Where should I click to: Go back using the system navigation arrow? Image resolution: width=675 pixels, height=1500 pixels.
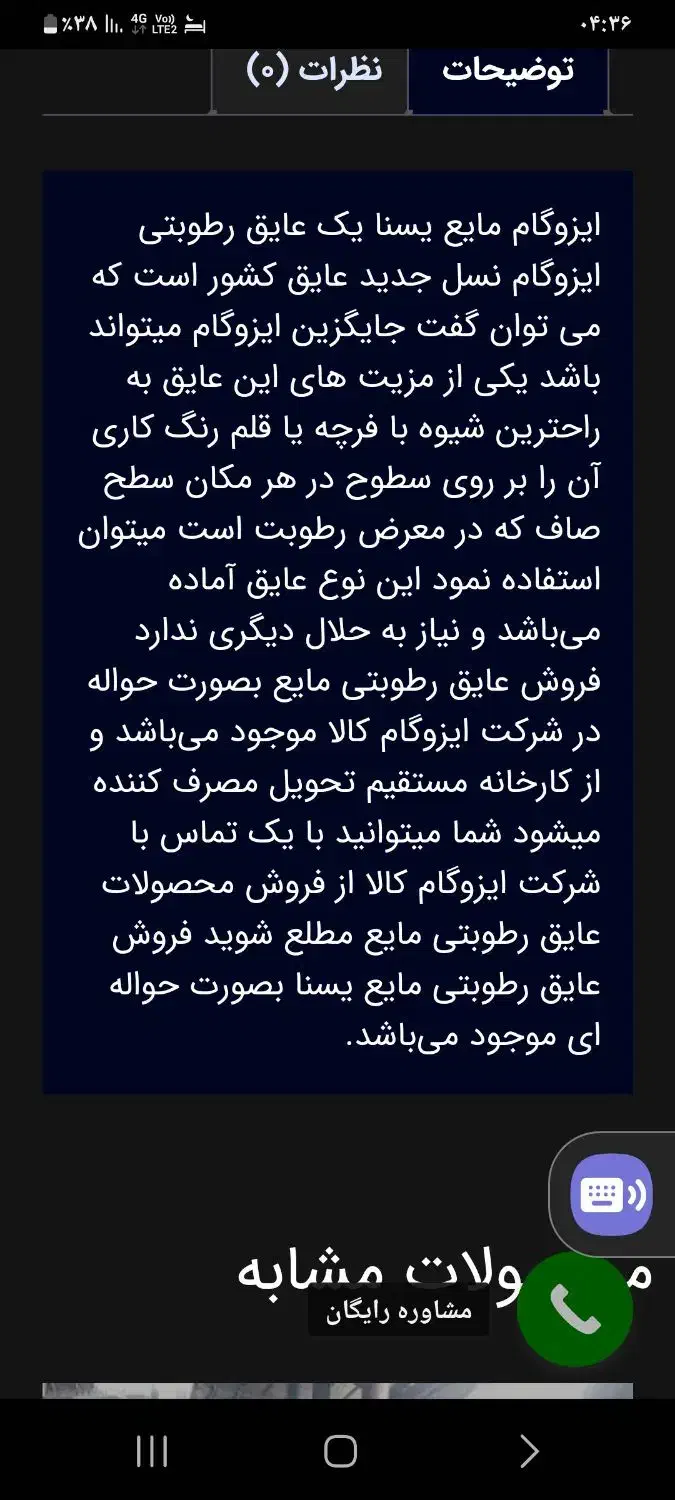coord(528,1451)
